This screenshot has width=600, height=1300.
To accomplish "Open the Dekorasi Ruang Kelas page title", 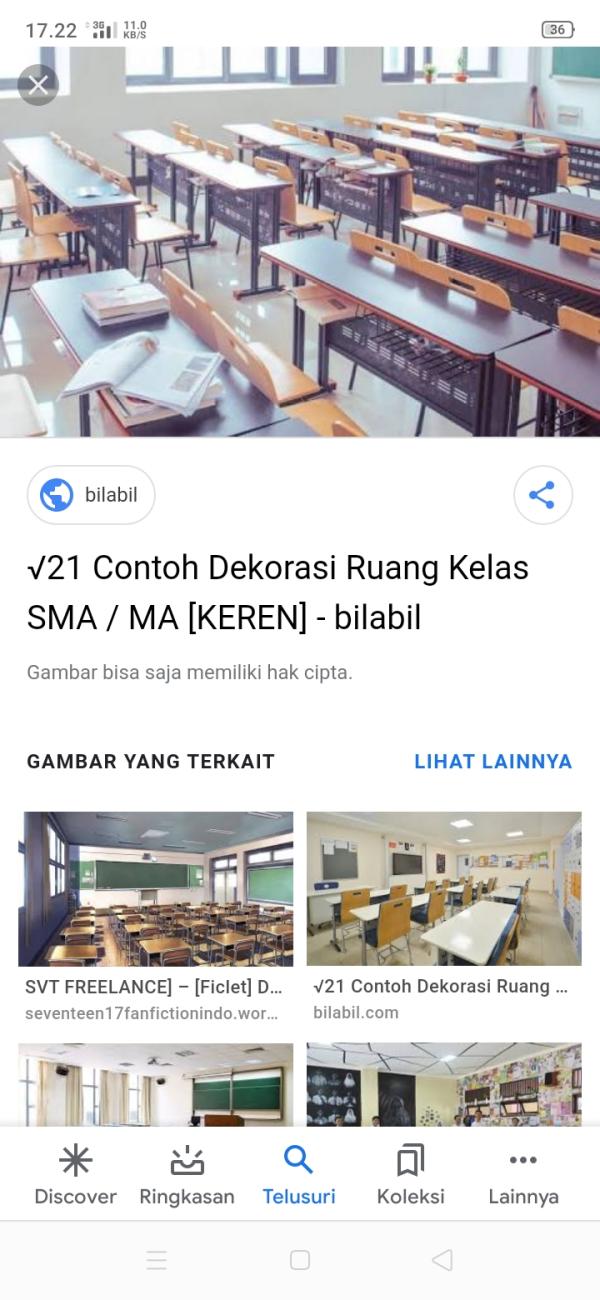I will click(278, 593).
